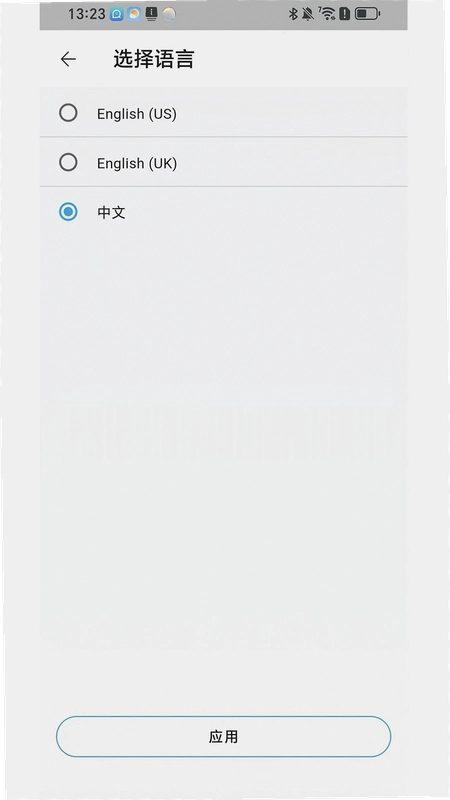Select English (US) language option

tap(223, 113)
